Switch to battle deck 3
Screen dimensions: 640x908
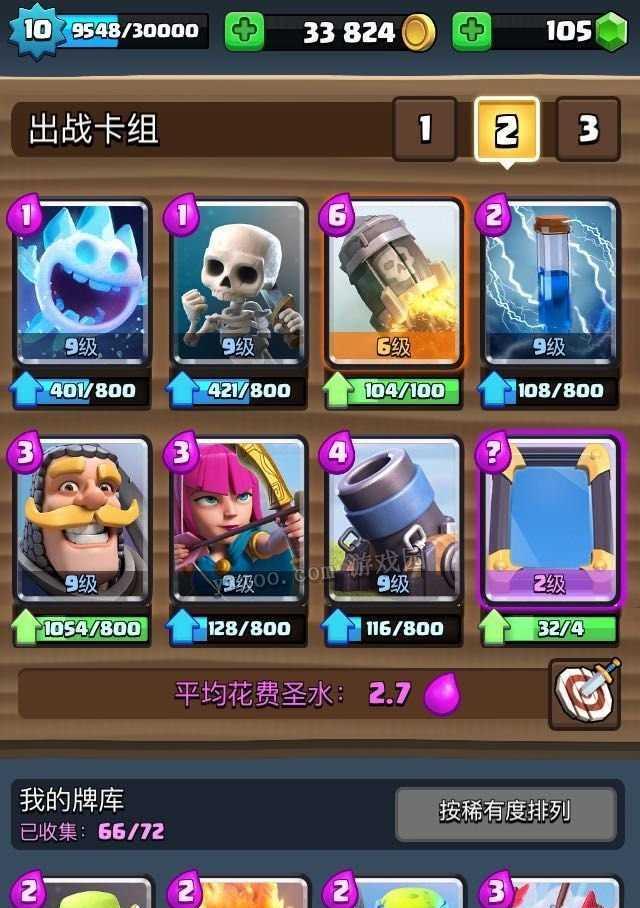point(588,129)
